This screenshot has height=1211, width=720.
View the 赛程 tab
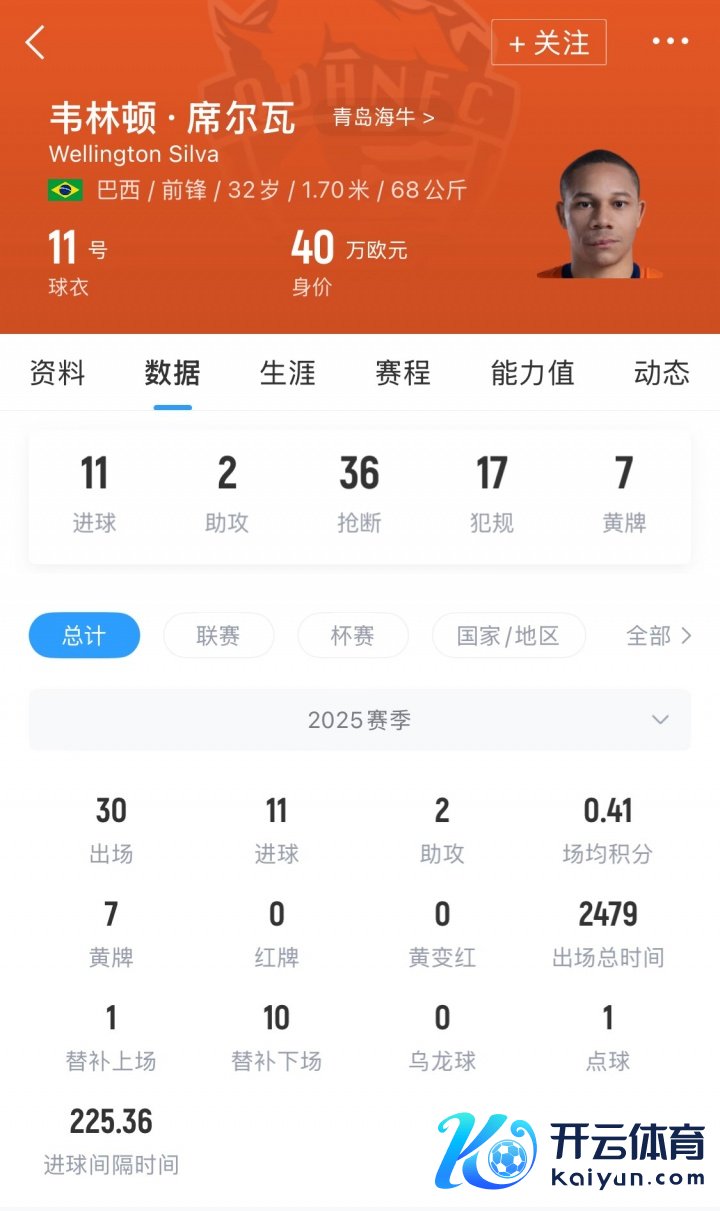tap(403, 373)
